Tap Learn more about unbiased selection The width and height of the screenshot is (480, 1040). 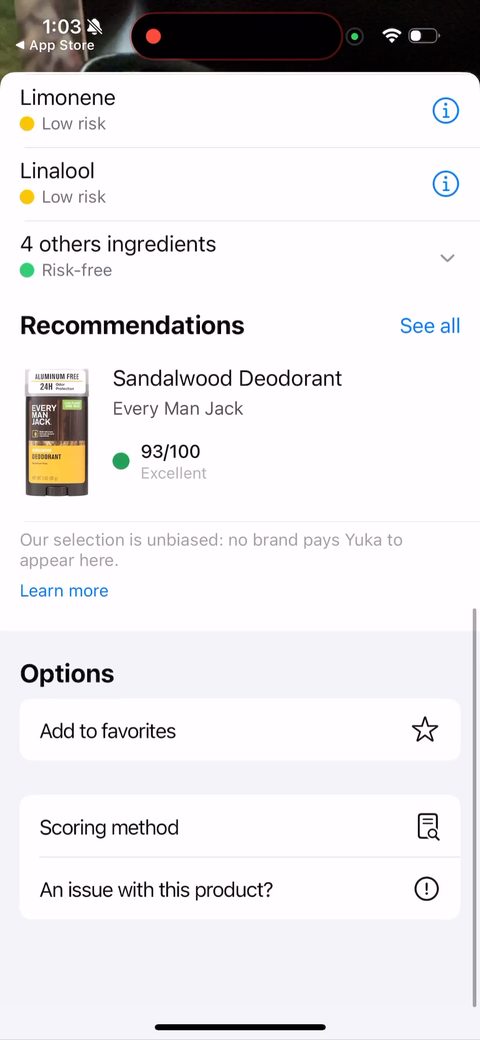[64, 591]
